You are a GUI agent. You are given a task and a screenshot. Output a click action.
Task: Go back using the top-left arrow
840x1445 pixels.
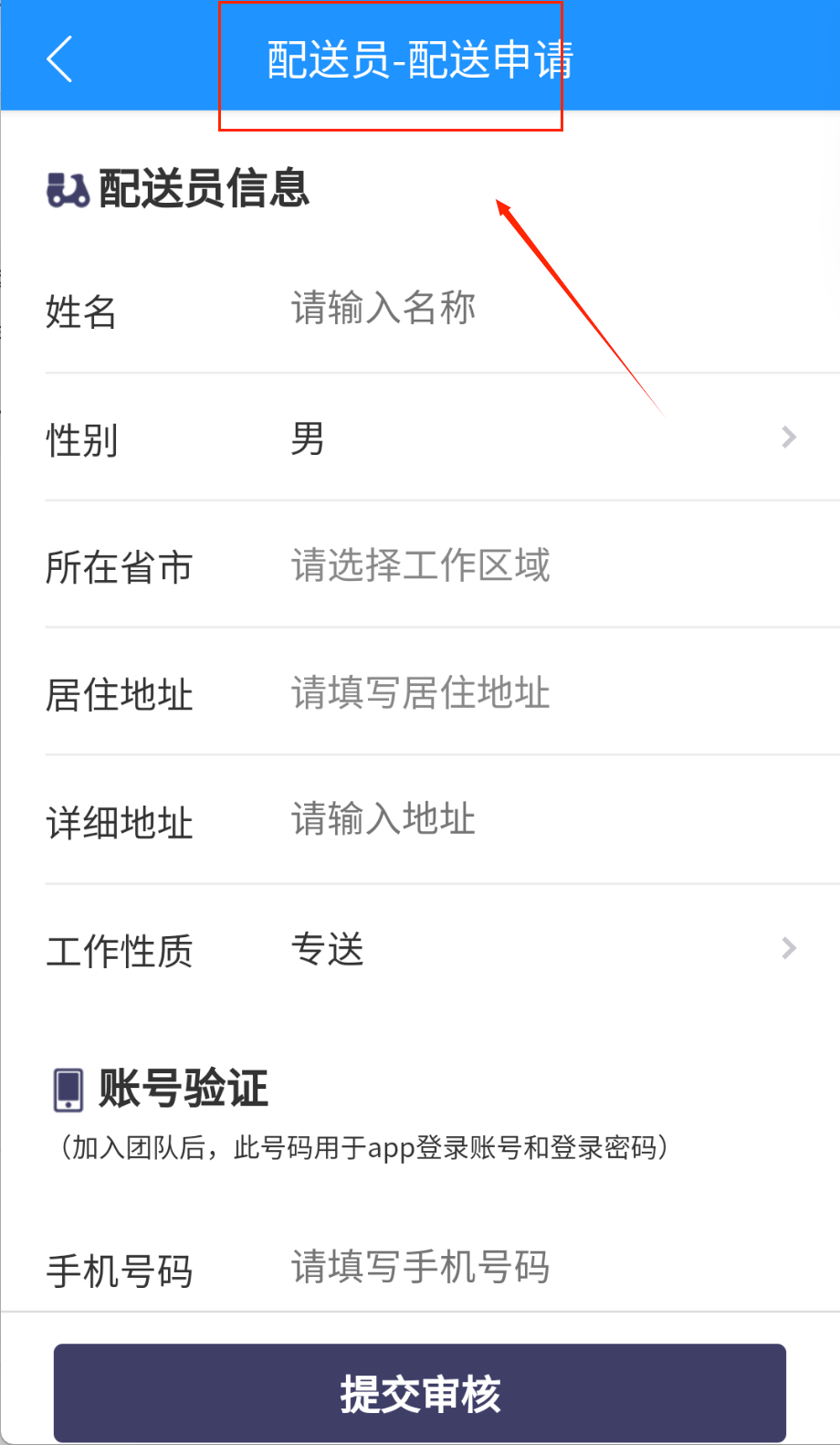click(x=60, y=60)
